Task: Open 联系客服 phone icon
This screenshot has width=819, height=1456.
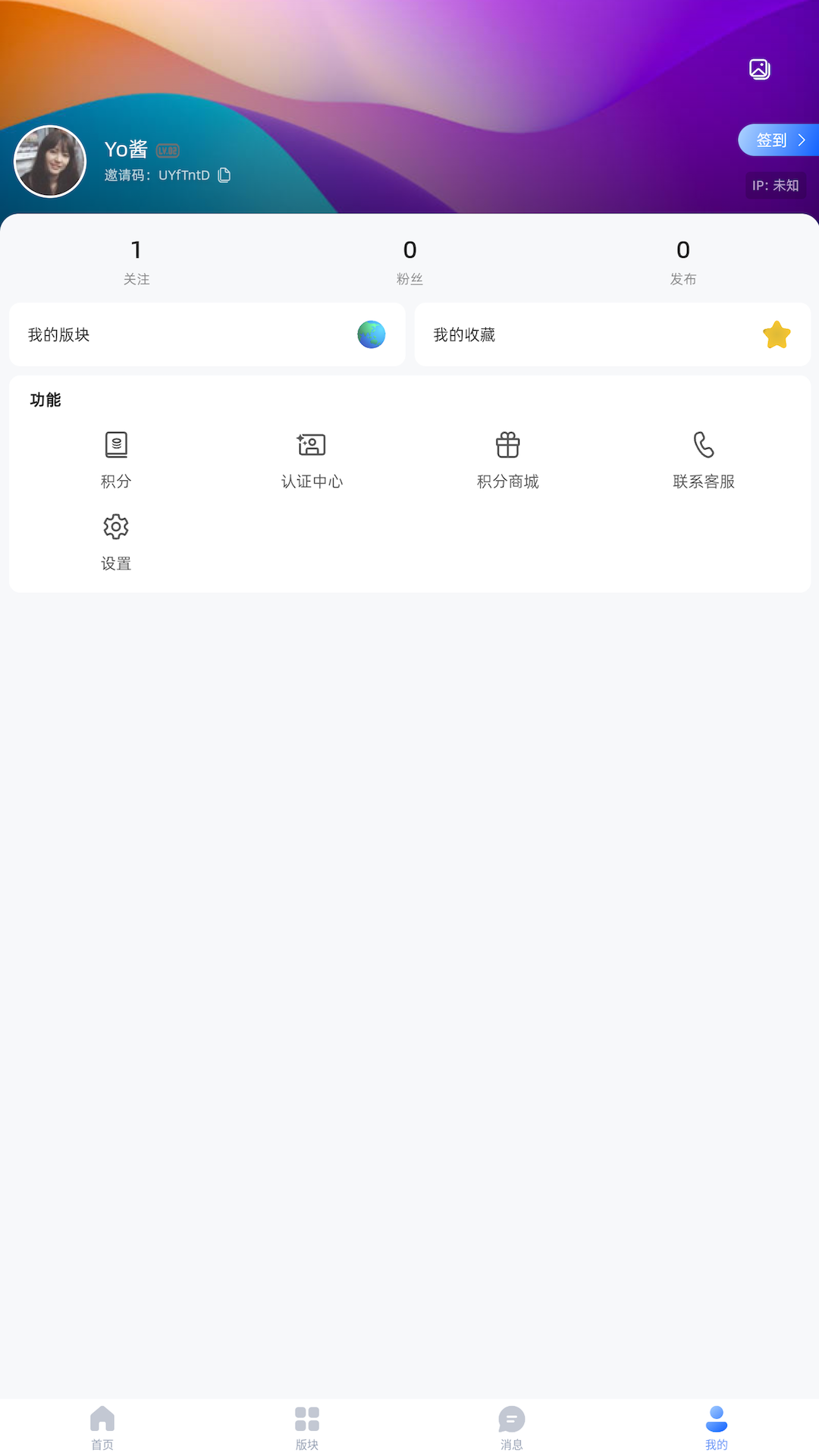Action: click(703, 444)
